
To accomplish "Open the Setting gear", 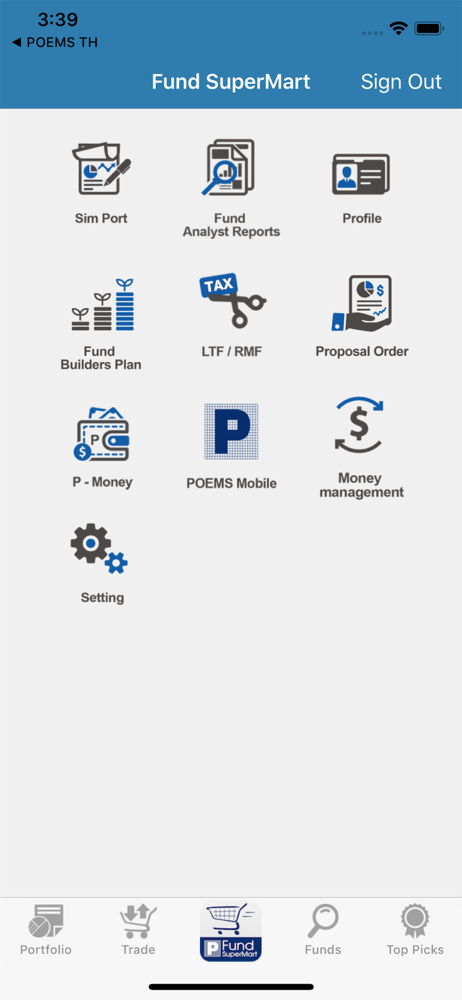I will point(101,564).
